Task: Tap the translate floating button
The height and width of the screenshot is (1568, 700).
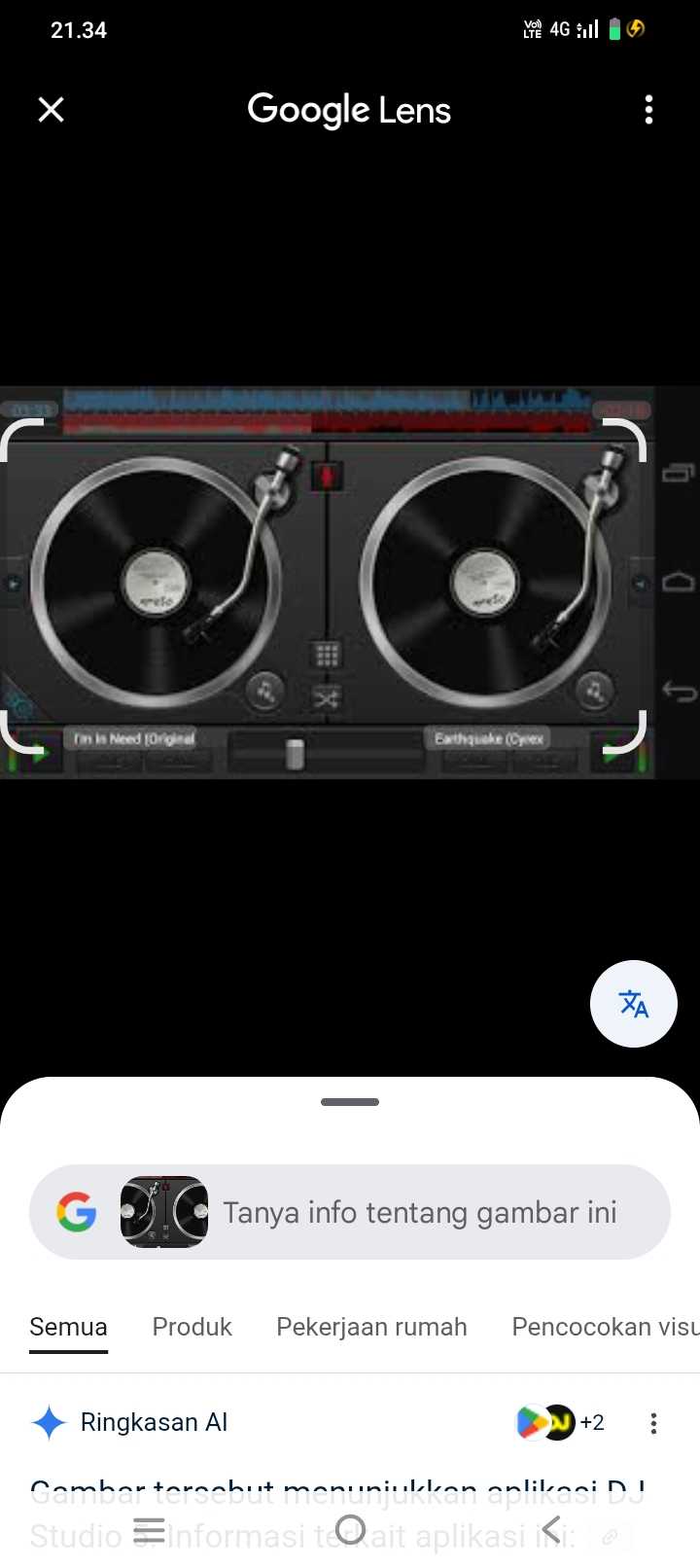Action: [633, 1004]
